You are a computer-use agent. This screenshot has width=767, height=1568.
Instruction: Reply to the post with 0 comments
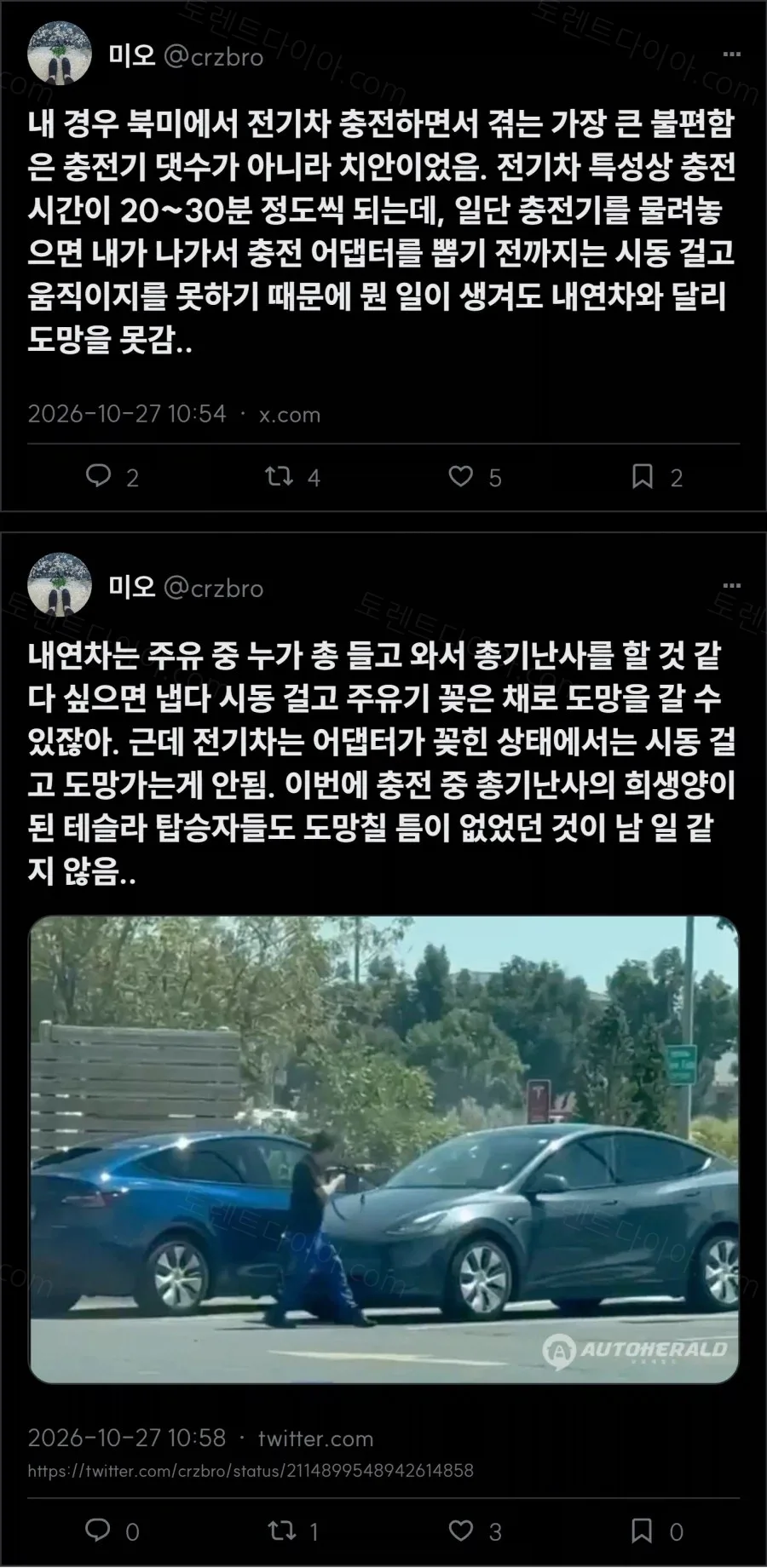99,1531
